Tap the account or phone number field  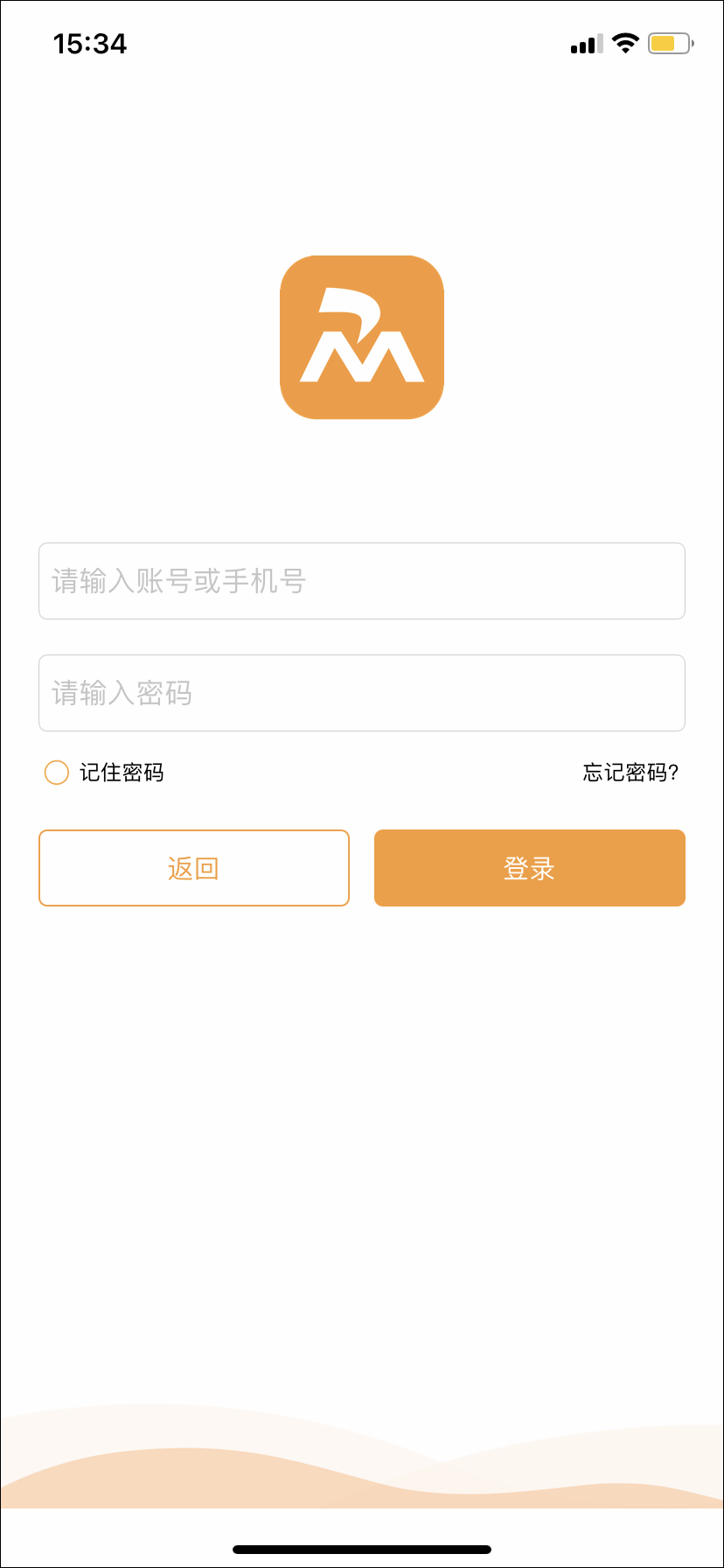click(x=361, y=581)
